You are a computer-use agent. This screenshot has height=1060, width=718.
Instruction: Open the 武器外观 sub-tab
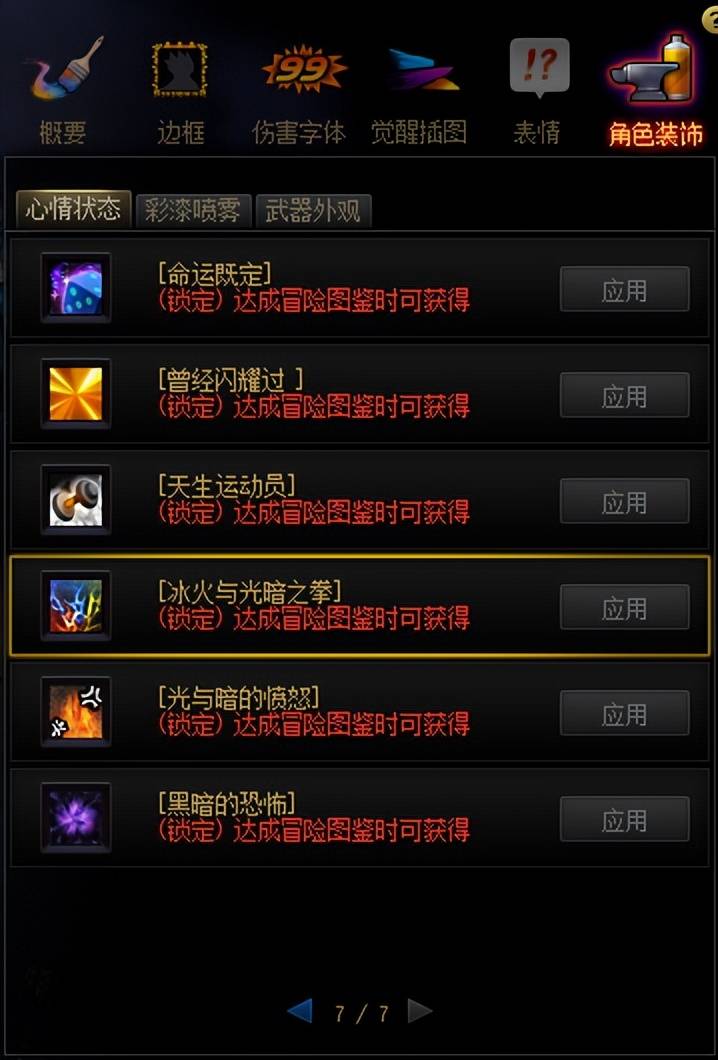click(x=313, y=210)
